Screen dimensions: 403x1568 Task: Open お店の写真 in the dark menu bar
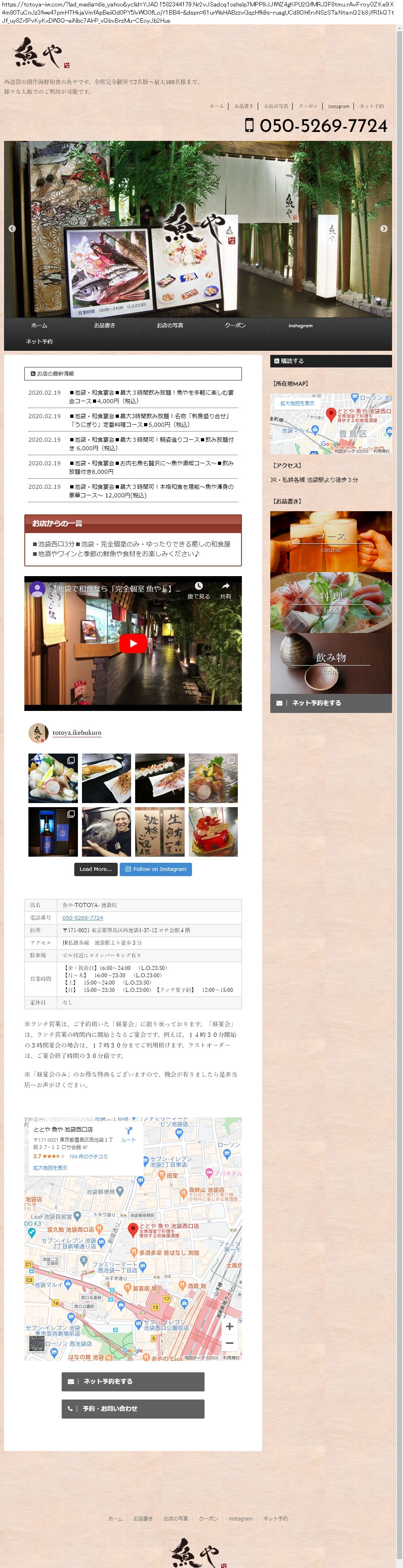coord(170,326)
